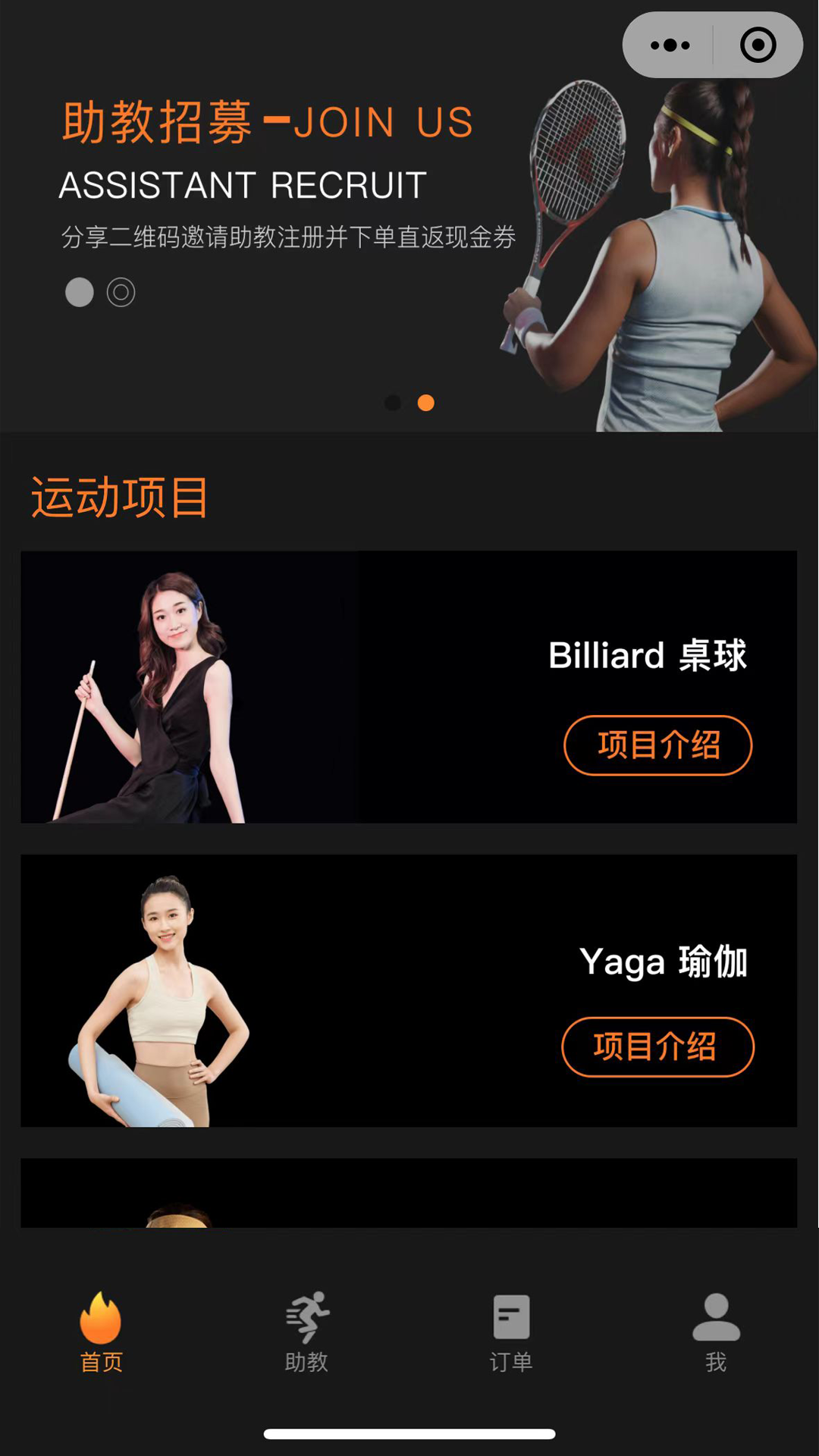Close the mini-program via target circle icon
This screenshot has height=1456, width=819.
756,45
